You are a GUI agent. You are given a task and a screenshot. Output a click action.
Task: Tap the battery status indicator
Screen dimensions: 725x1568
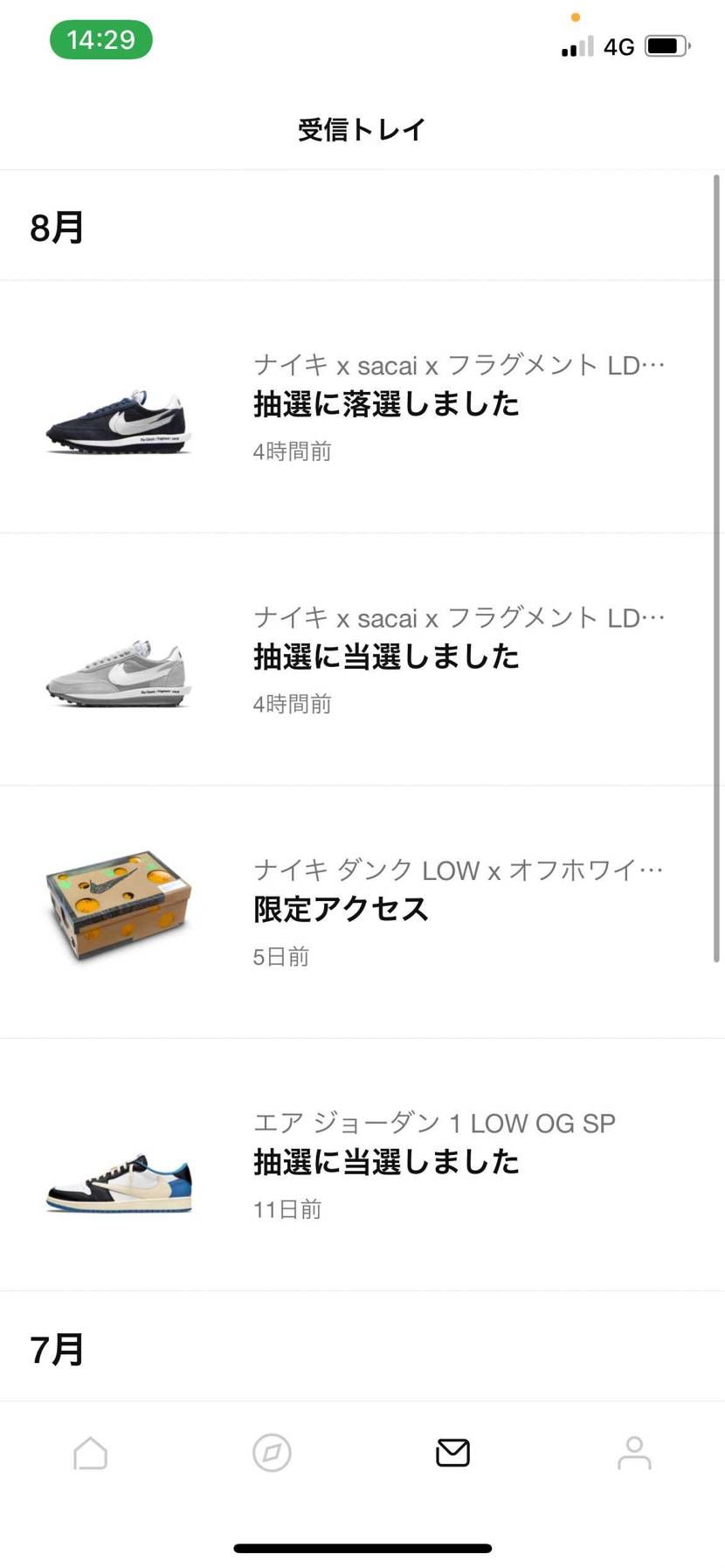coord(666,46)
